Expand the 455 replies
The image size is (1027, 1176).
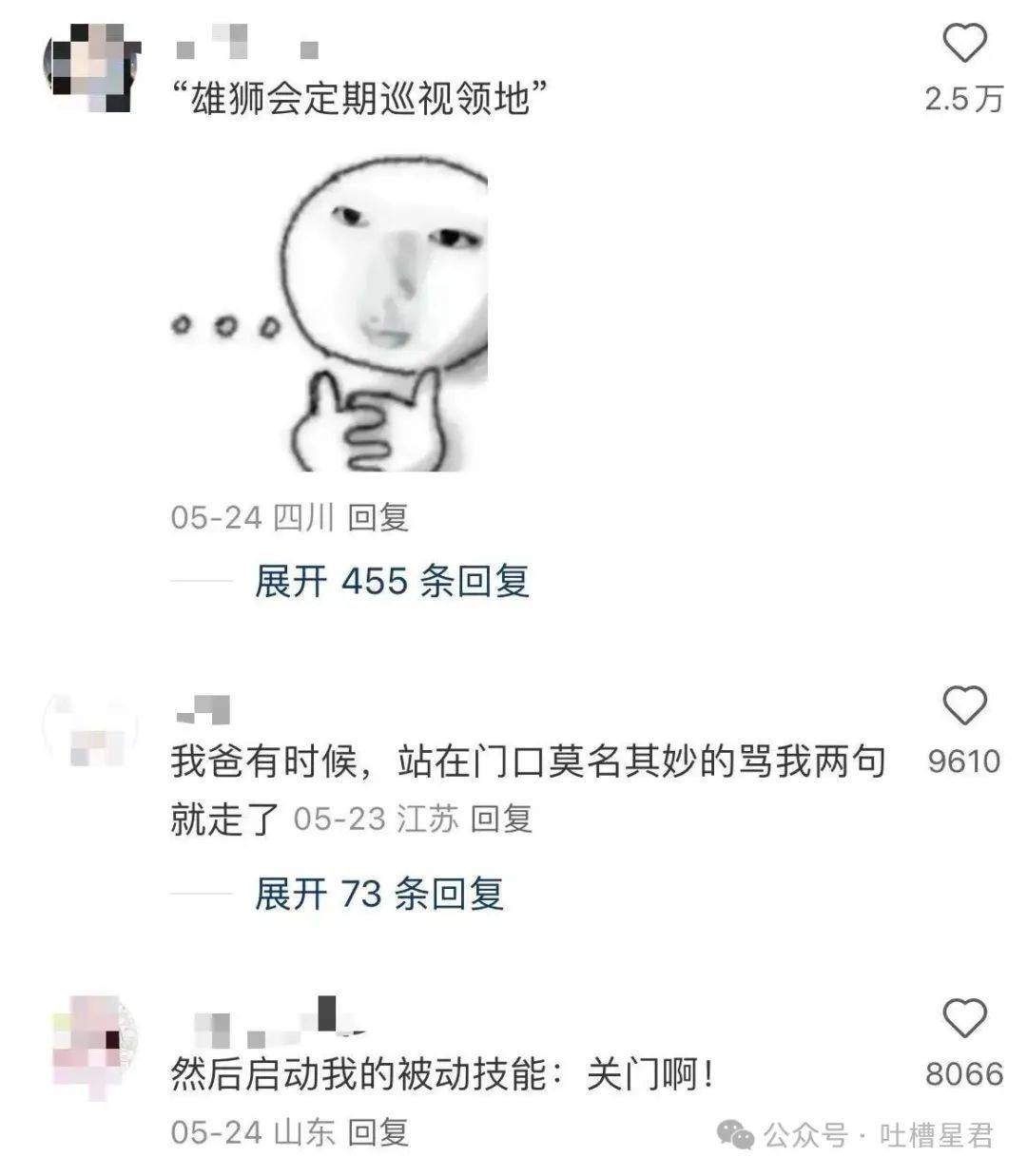(x=391, y=581)
